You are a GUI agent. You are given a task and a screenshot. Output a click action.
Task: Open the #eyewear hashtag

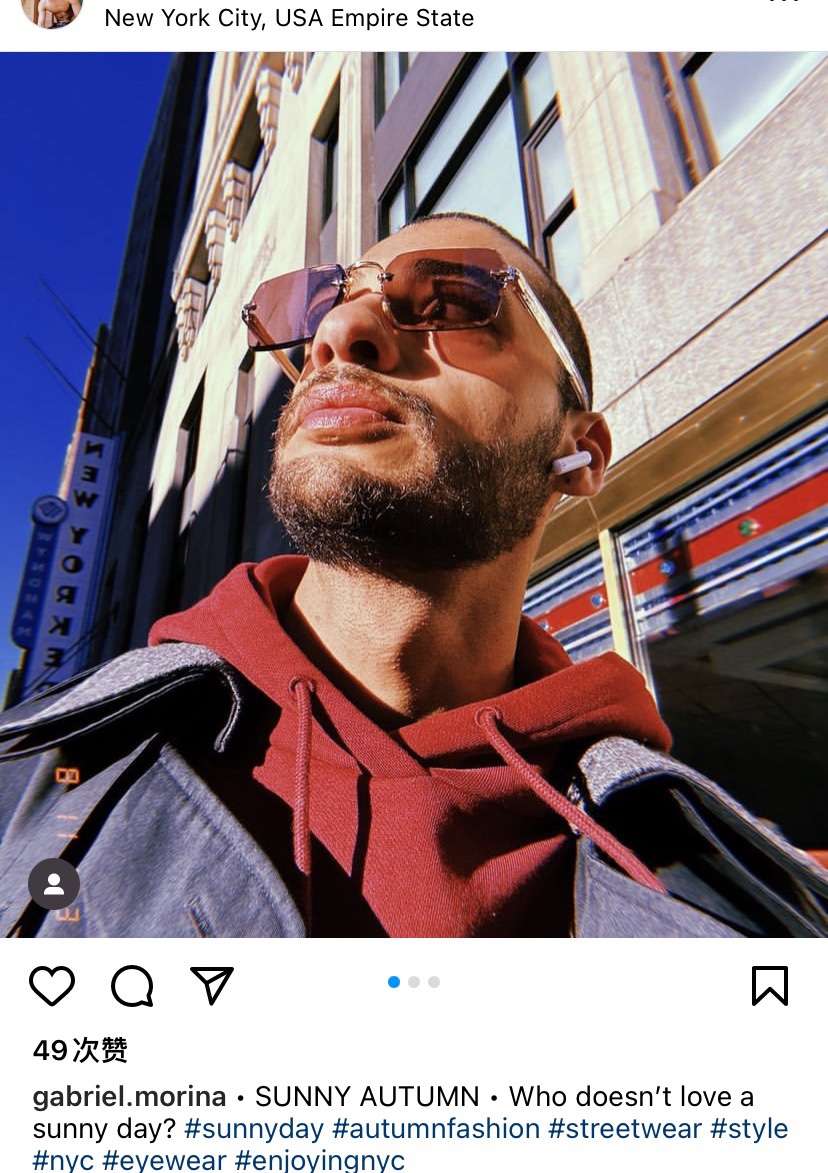point(164,1160)
